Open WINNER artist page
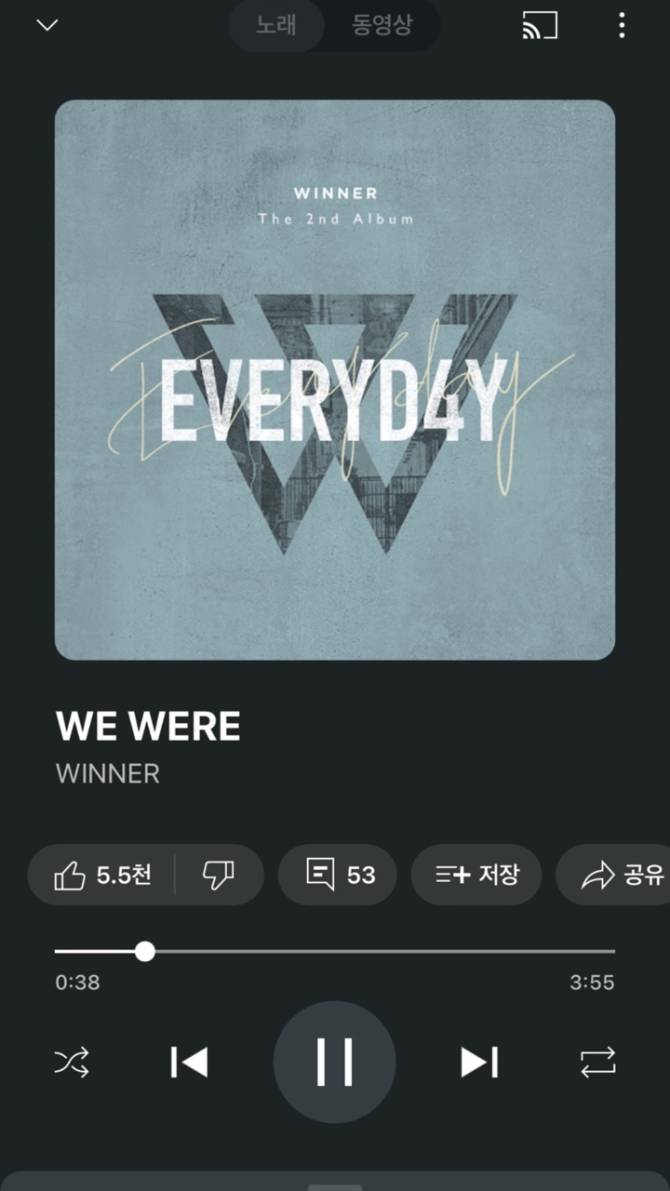This screenshot has height=1191, width=670. [x=107, y=773]
